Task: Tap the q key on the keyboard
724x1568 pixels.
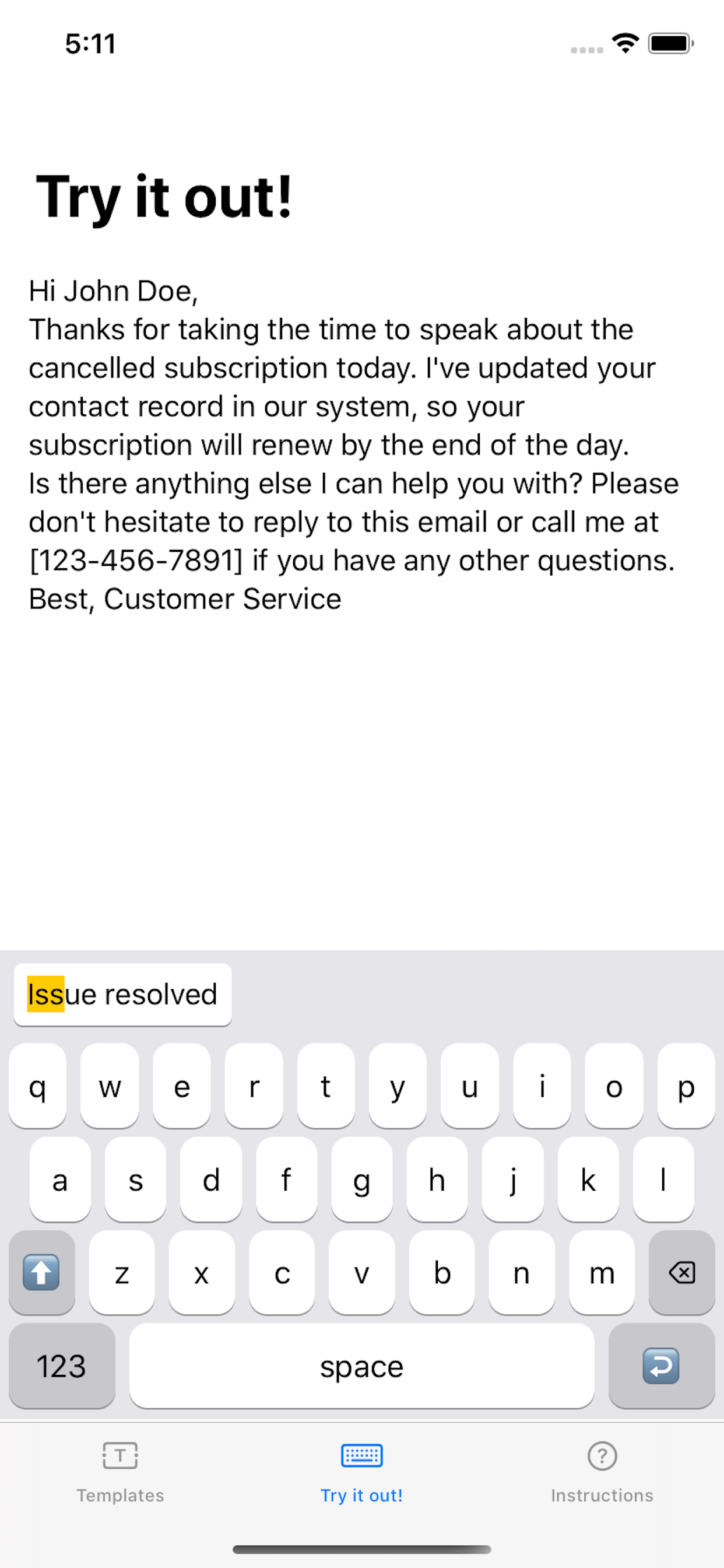Action: 38,1089
